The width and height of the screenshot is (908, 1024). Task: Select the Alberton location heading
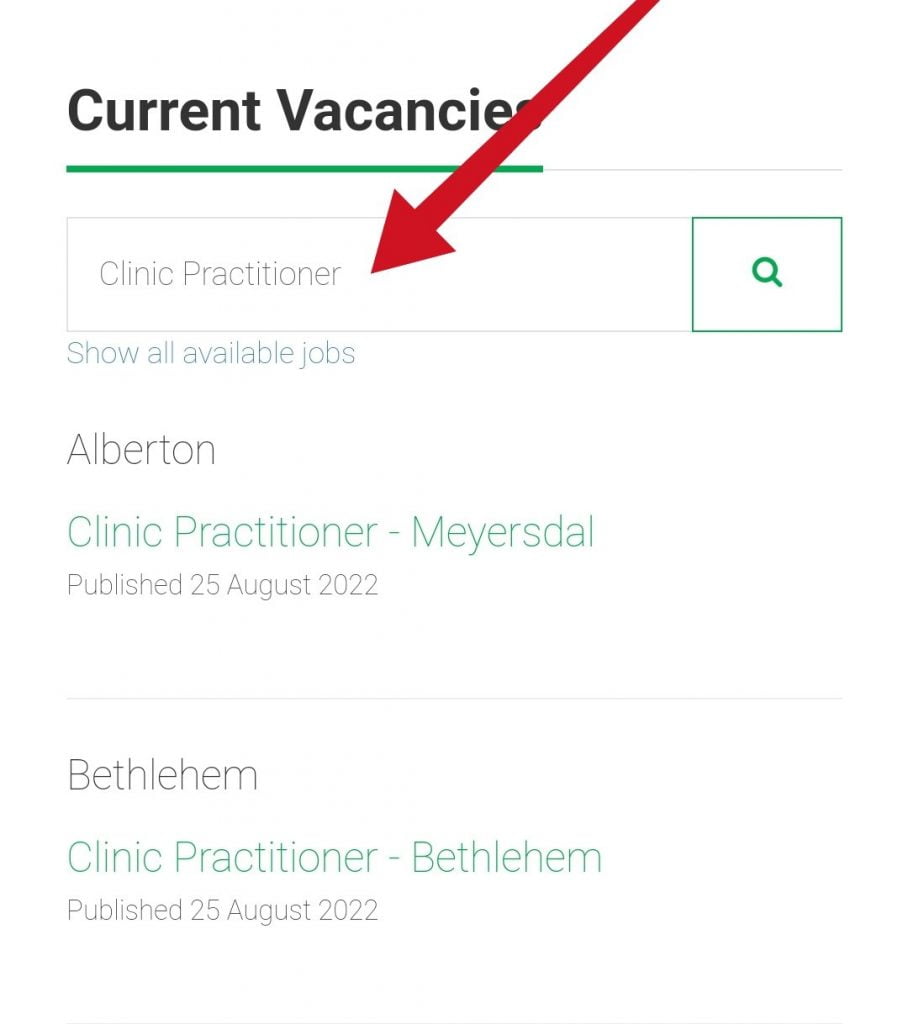[x=141, y=450]
